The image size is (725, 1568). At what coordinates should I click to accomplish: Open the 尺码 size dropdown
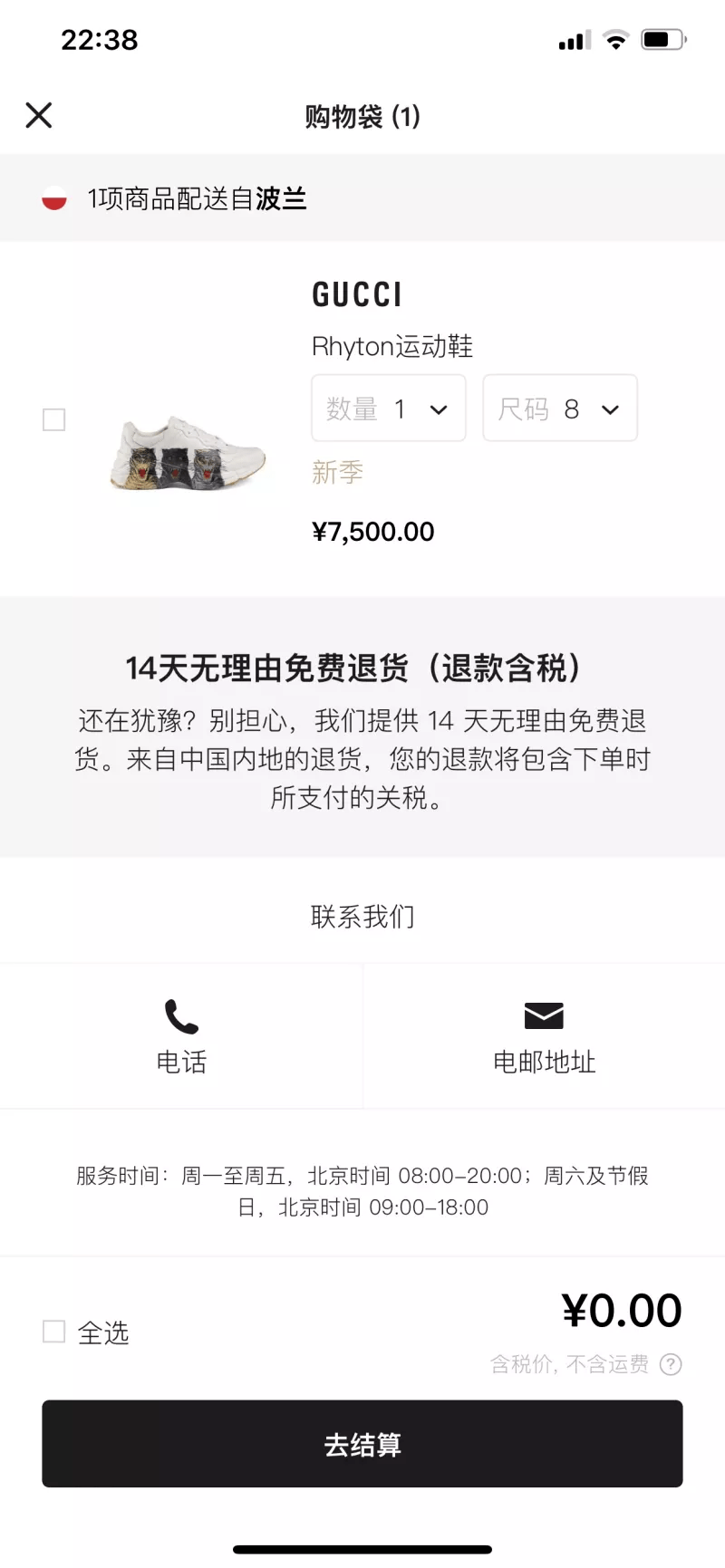pyautogui.click(x=559, y=409)
